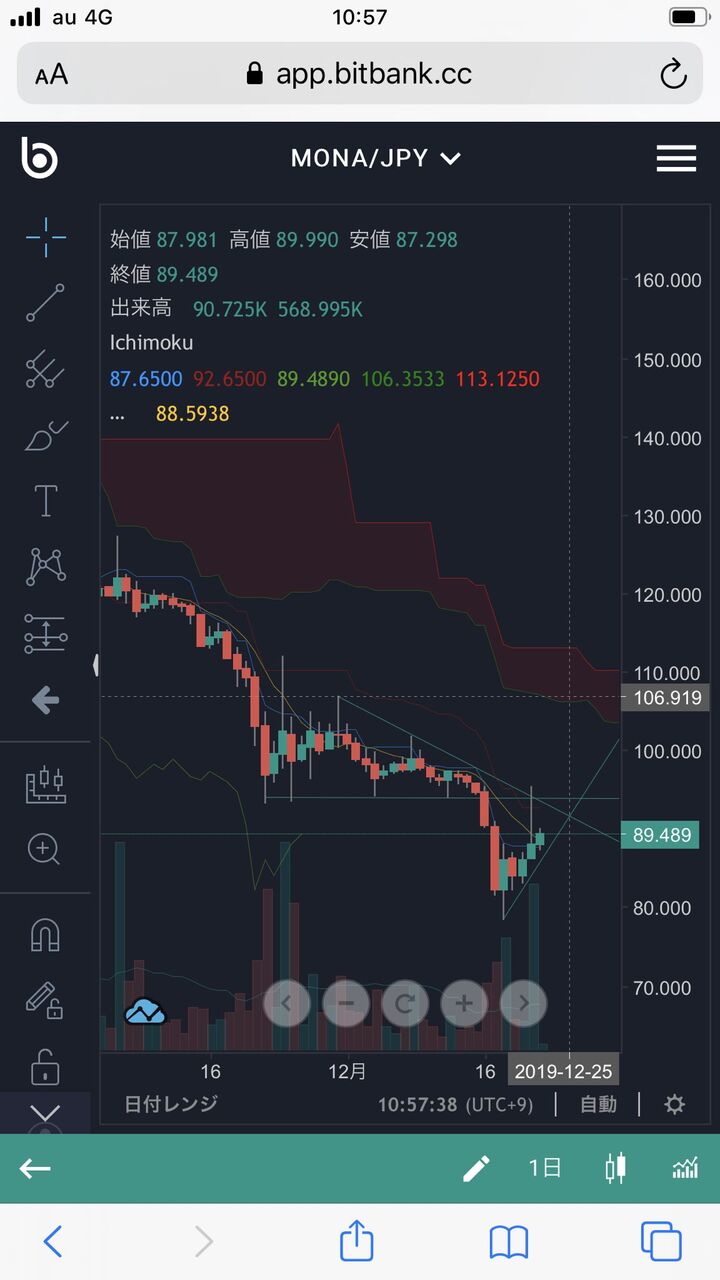Zoom in with the magnifier tool
The height and width of the screenshot is (1280, 720).
pyautogui.click(x=45, y=850)
